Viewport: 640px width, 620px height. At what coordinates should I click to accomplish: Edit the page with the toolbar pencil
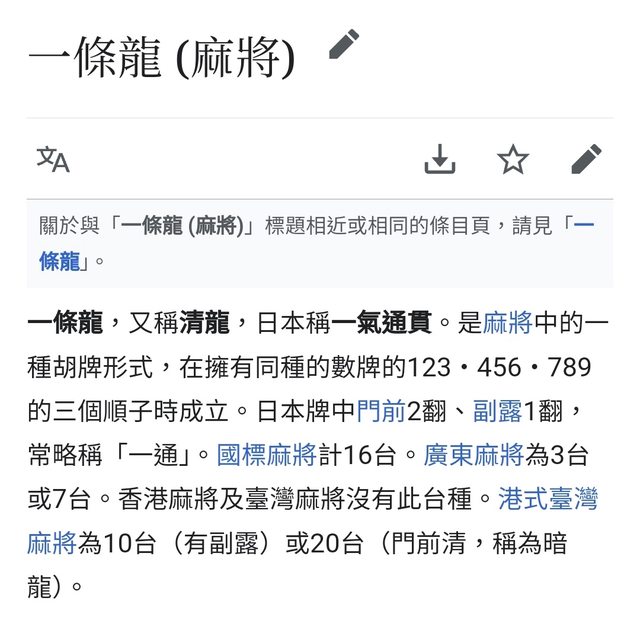click(587, 159)
